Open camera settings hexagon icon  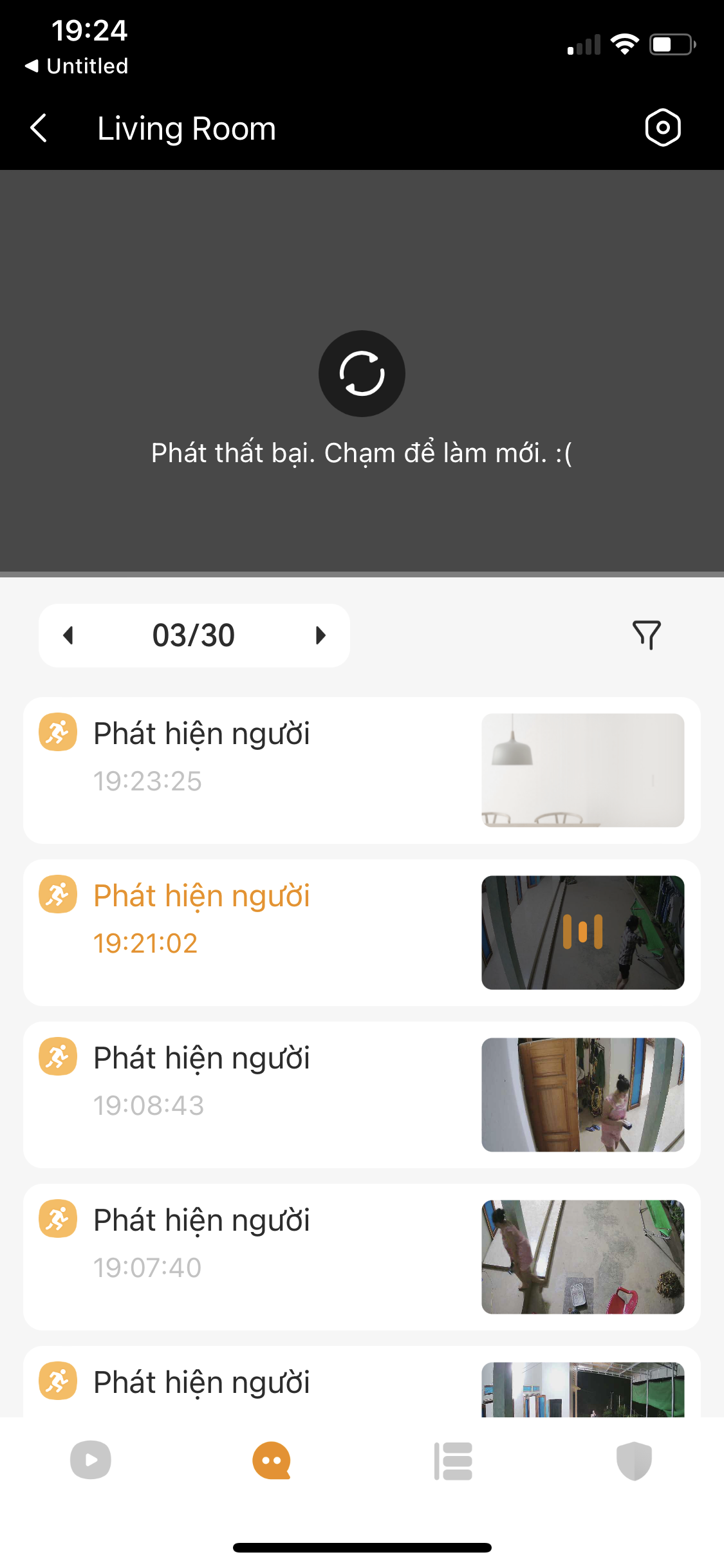(x=662, y=127)
